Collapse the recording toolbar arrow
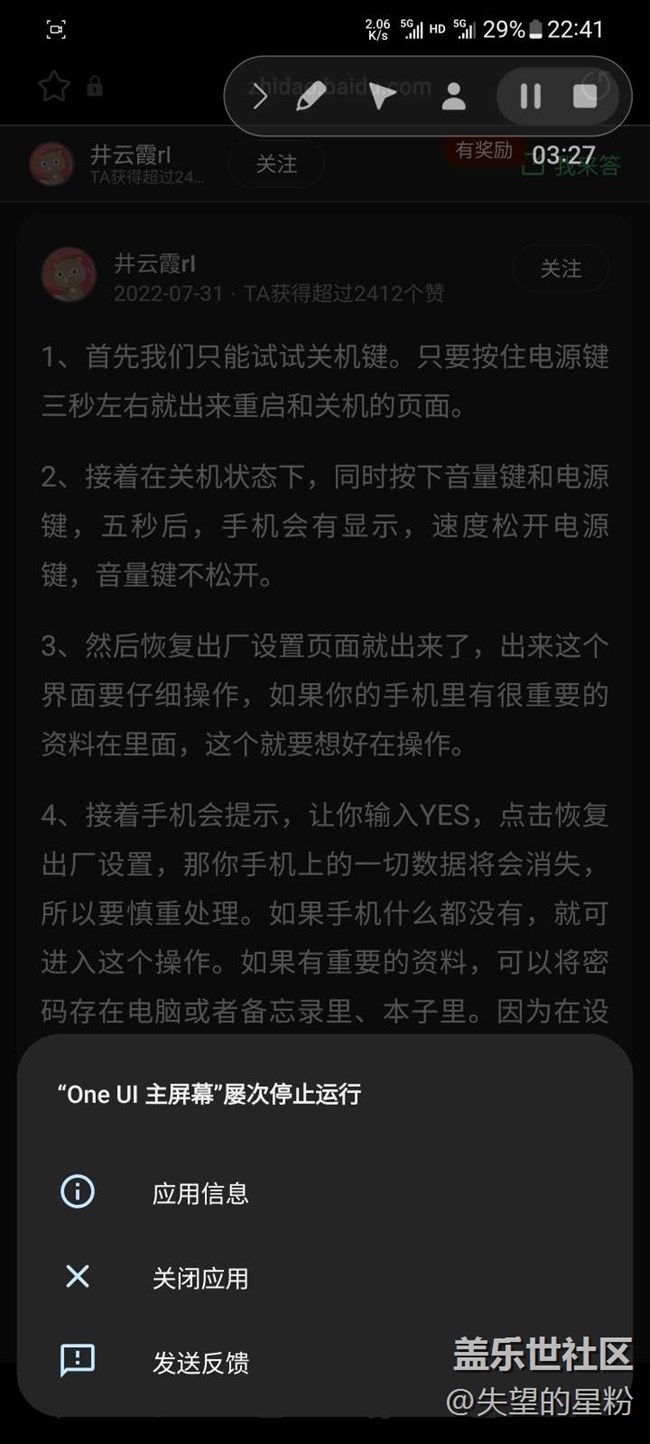Viewport: 650px width, 1444px height. click(260, 97)
